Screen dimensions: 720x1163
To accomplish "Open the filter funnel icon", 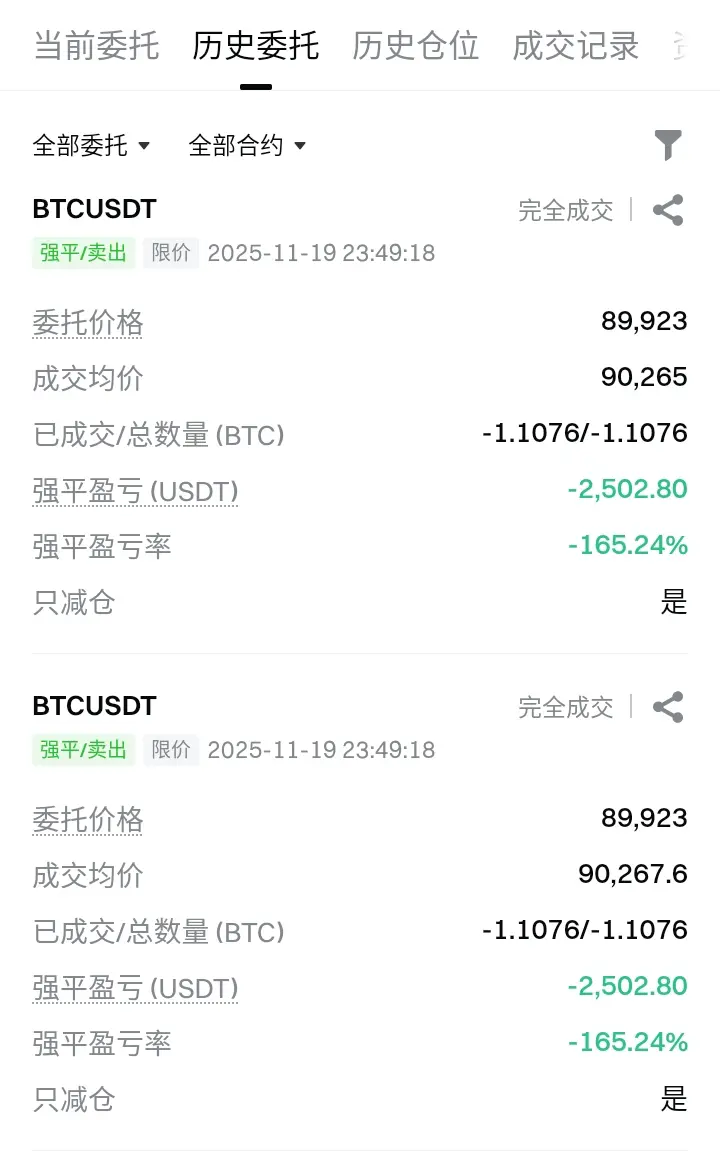I will click(x=668, y=146).
